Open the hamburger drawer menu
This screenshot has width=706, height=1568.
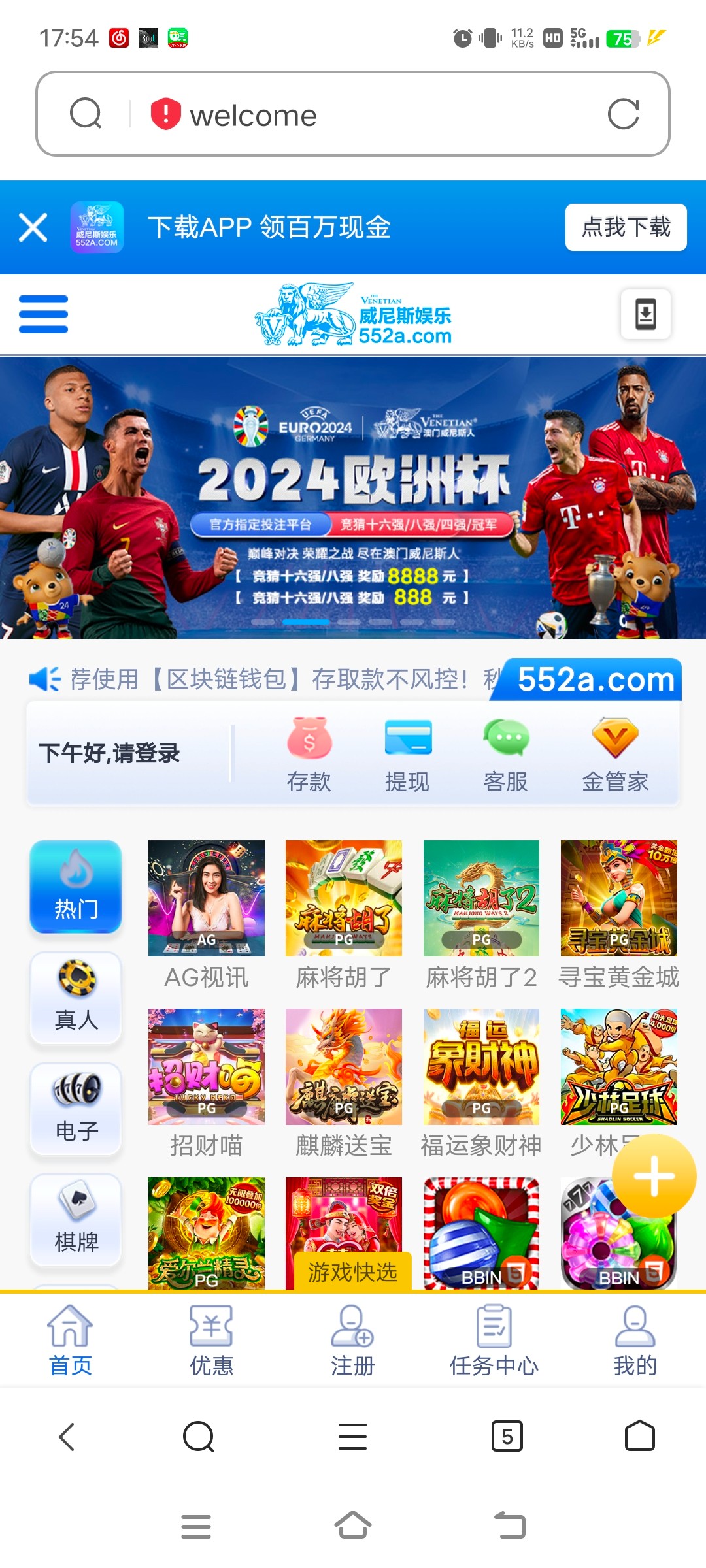[x=43, y=314]
